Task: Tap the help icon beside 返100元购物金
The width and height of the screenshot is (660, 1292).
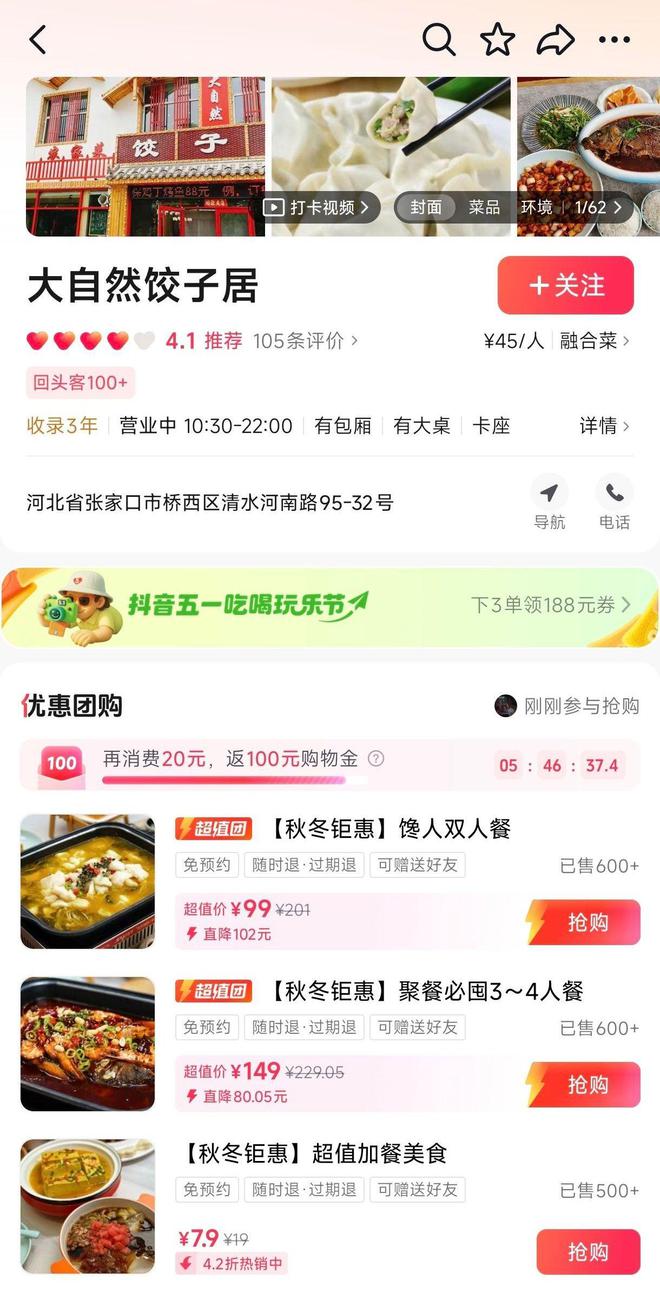Action: pyautogui.click(x=376, y=759)
